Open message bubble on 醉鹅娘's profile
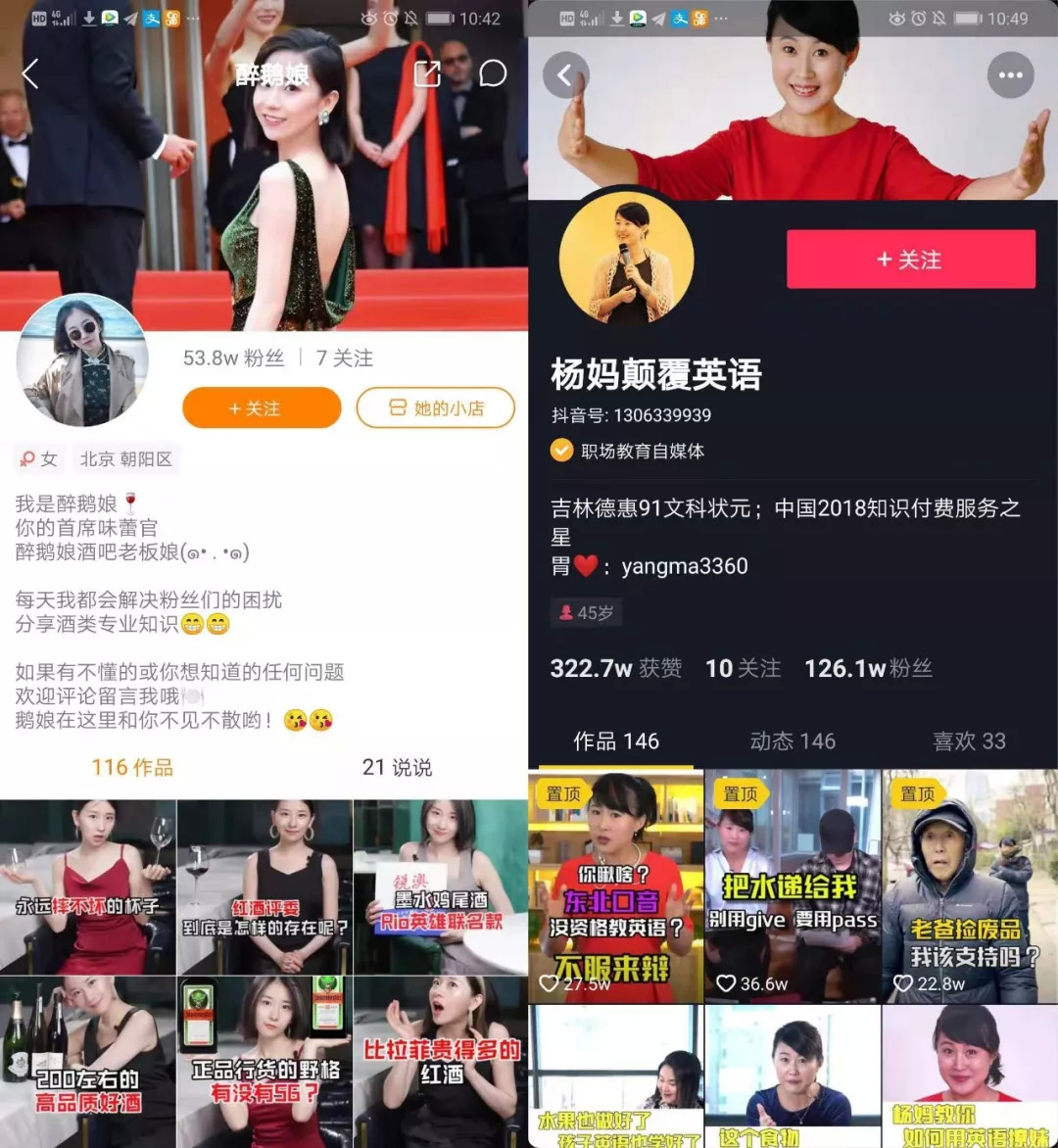The width and height of the screenshot is (1058, 1148). [493, 73]
